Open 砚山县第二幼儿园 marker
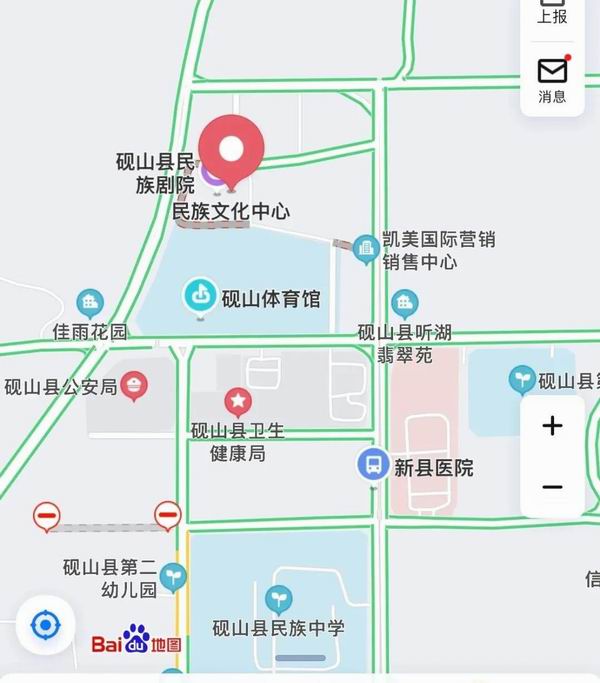 tap(174, 575)
